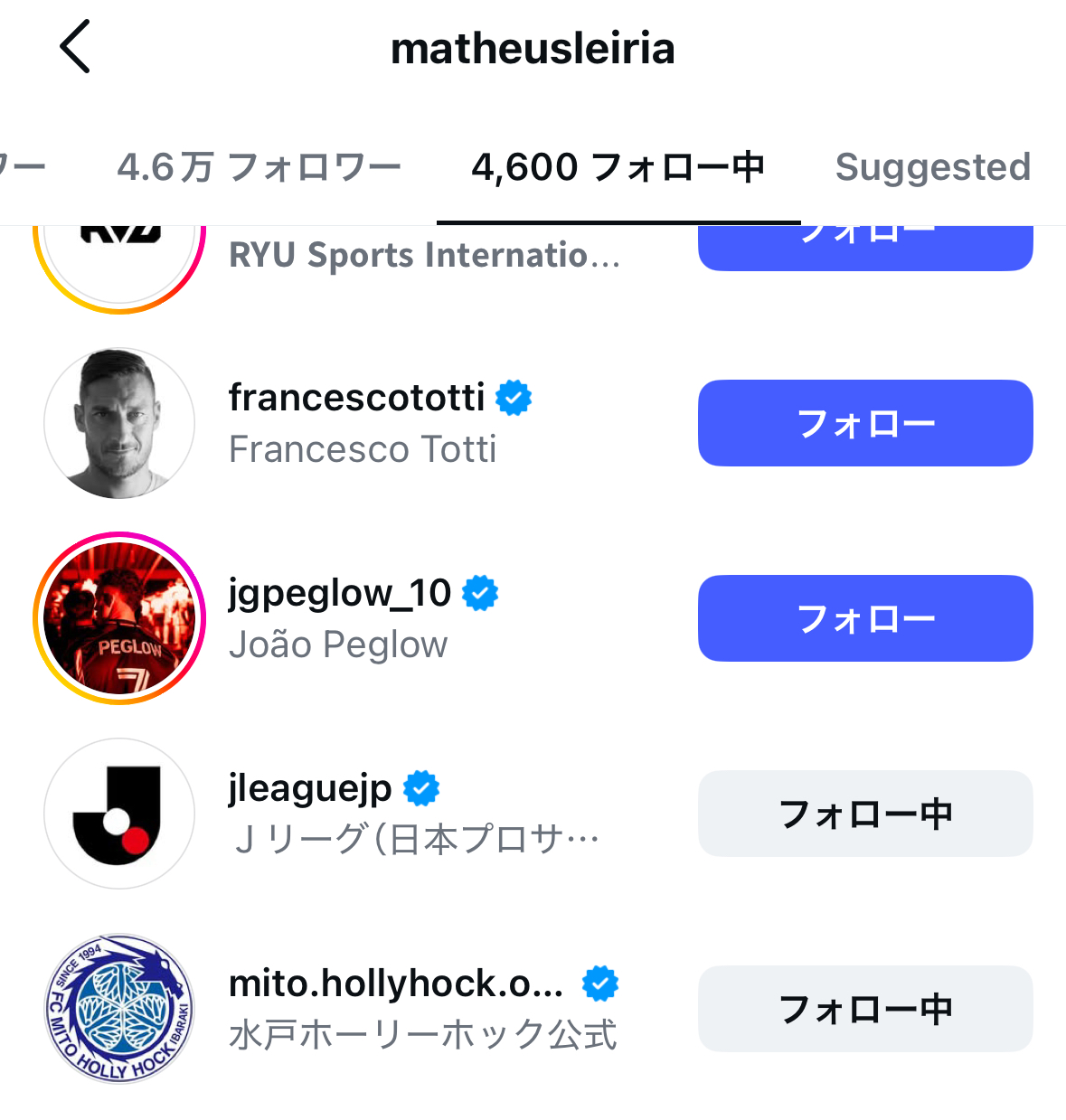This screenshot has height=1120, width=1066.
Task: View jgpeglow_10's story from avatar
Action: [x=119, y=618]
